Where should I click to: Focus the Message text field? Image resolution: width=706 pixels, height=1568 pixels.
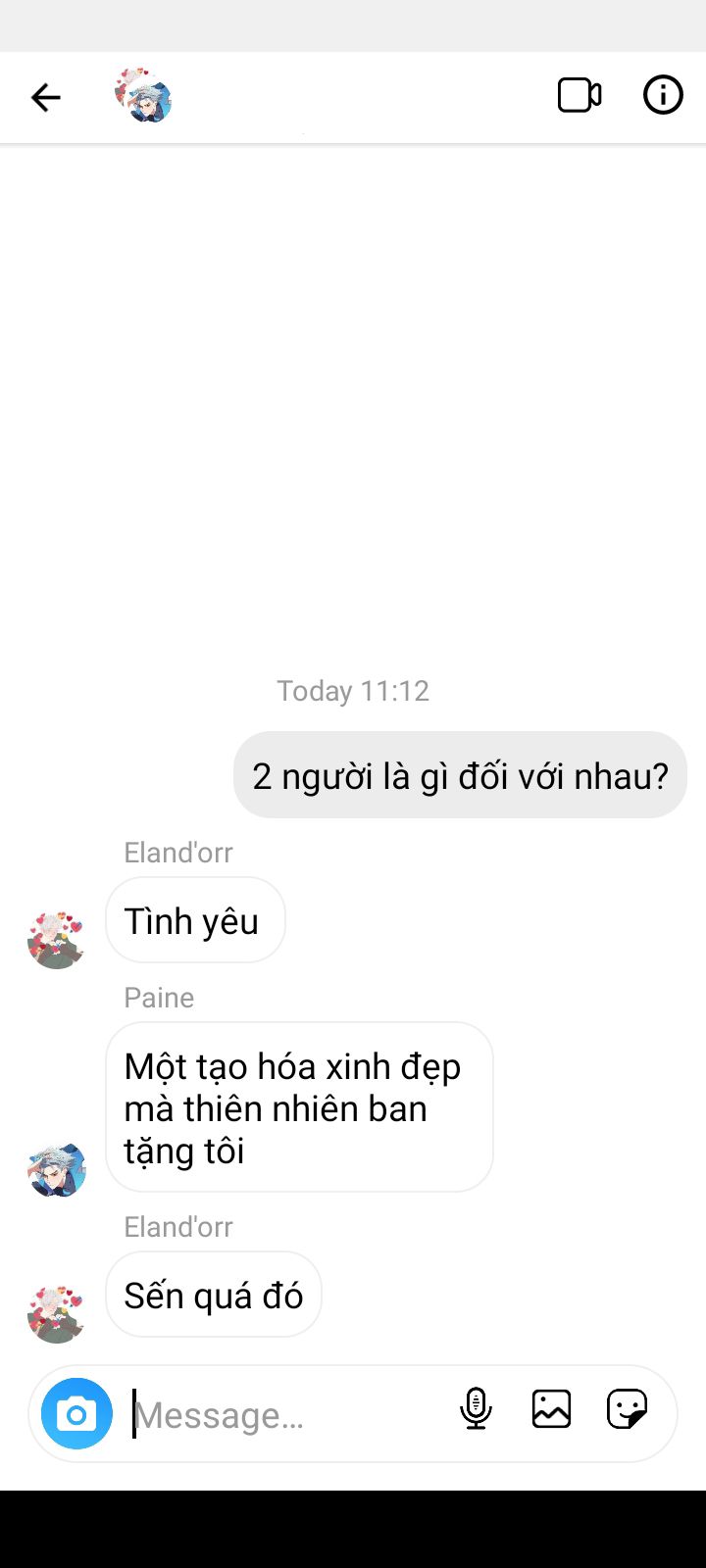coord(284,1415)
